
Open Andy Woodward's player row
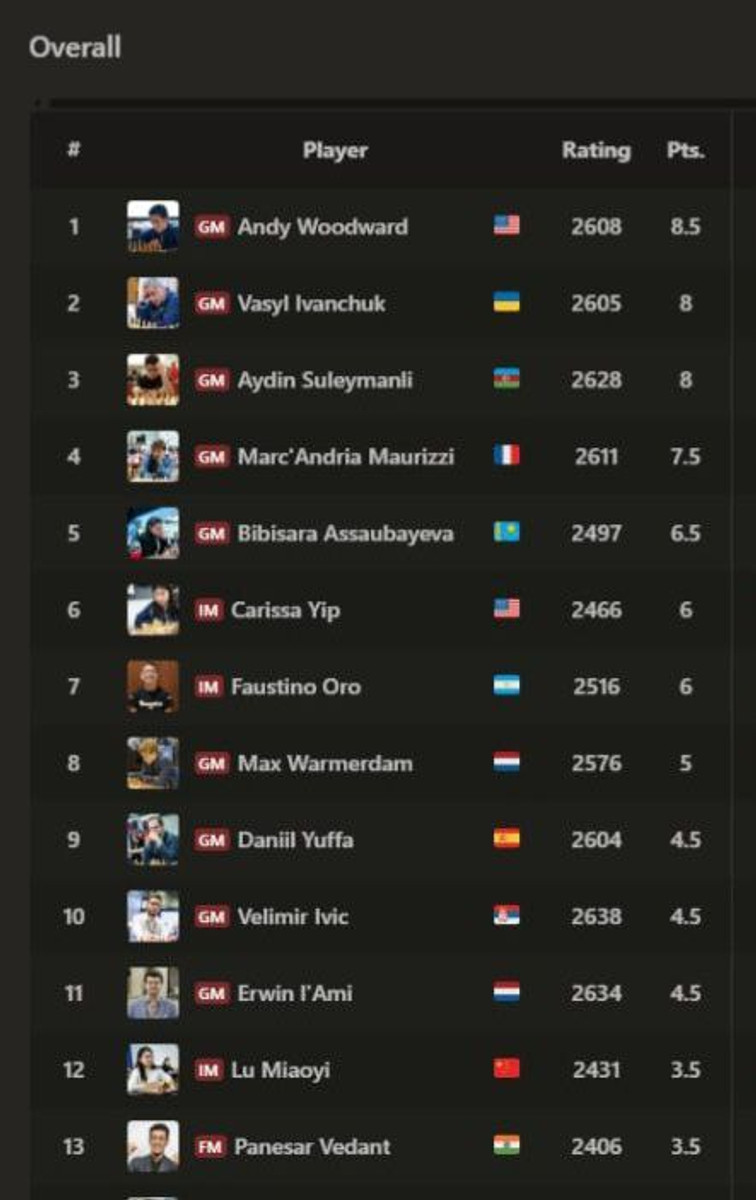(322, 227)
